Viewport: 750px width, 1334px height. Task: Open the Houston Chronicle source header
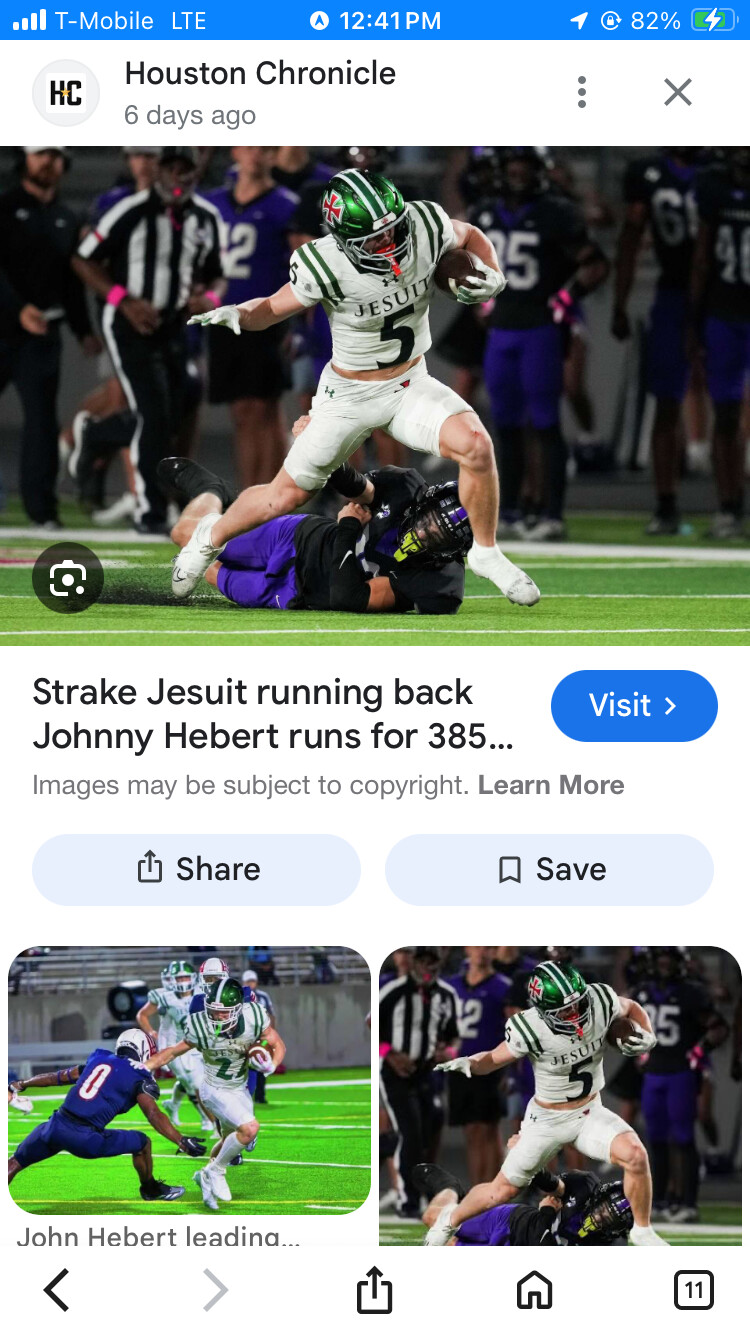(260, 92)
